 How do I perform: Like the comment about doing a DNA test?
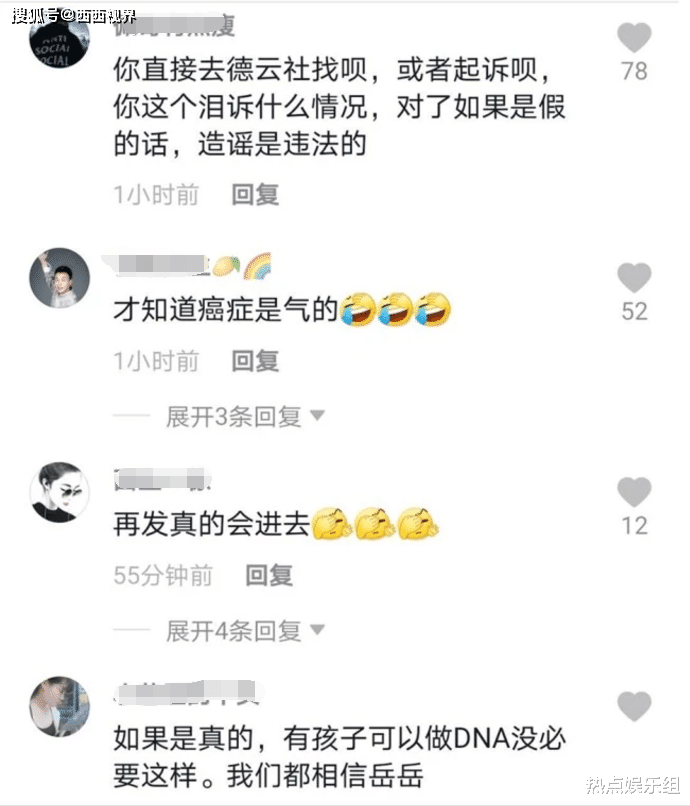[634, 706]
